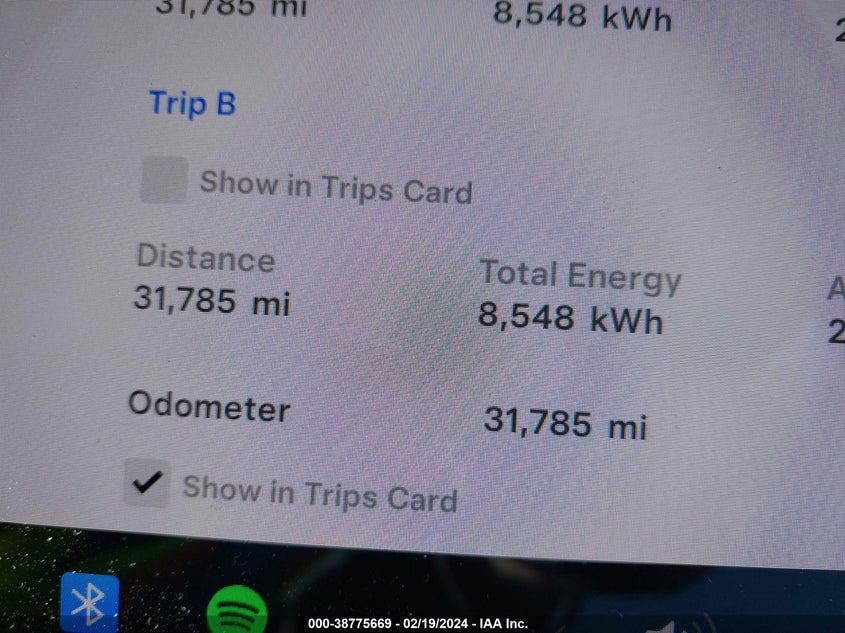This screenshot has height=633, width=845.
Task: Tap the Trip B name link
Action: [192, 103]
